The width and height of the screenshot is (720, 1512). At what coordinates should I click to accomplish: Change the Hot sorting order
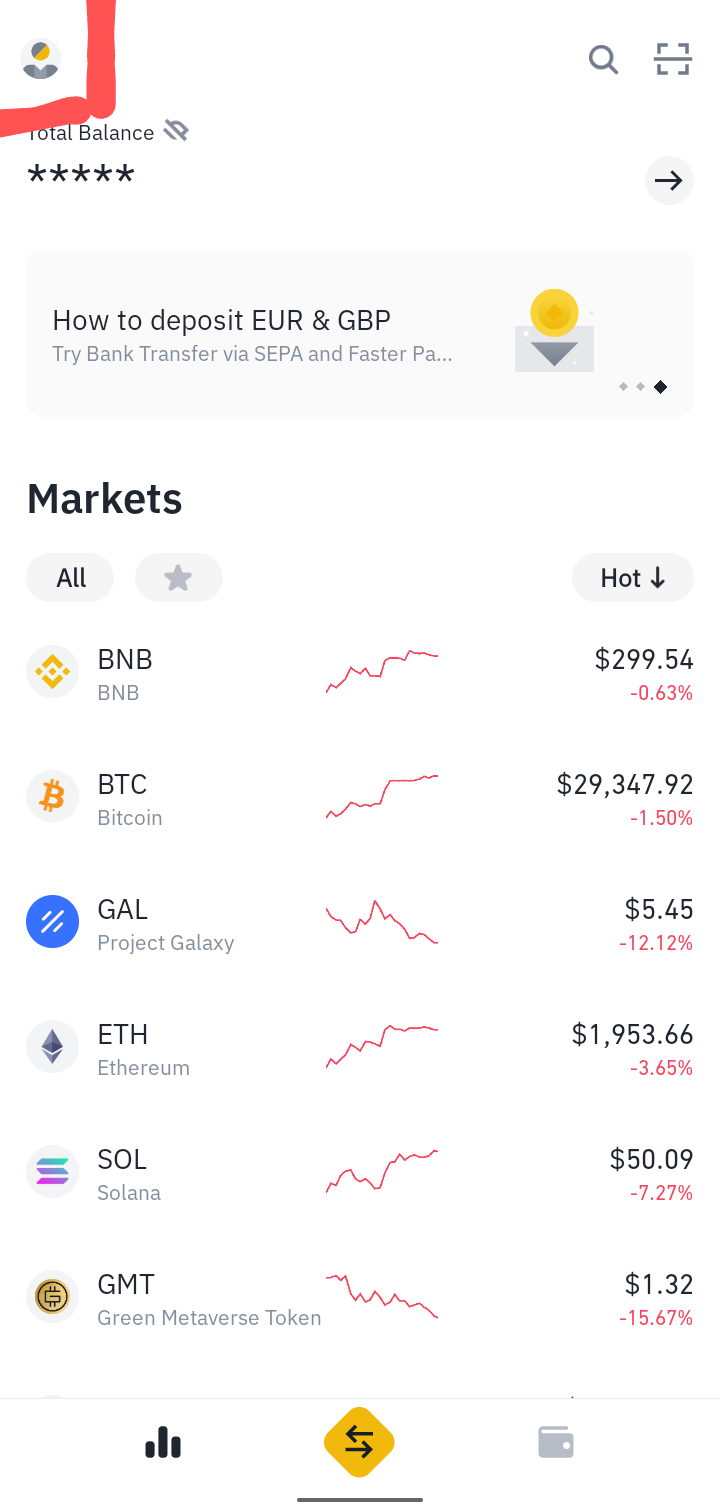633,578
